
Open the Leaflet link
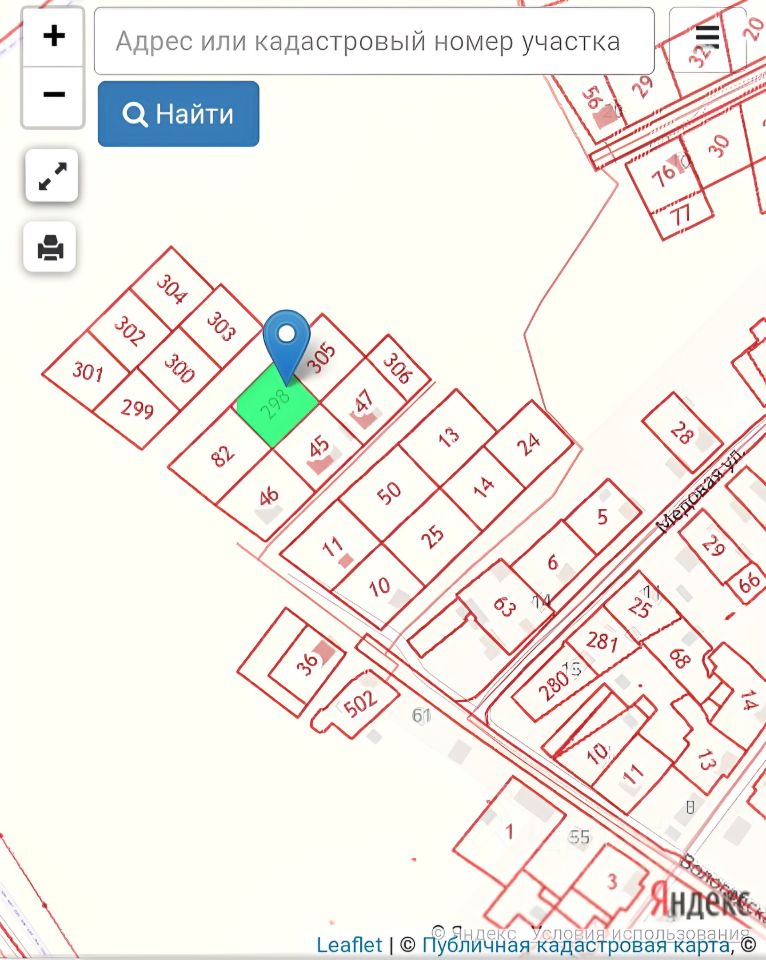[x=349, y=945]
